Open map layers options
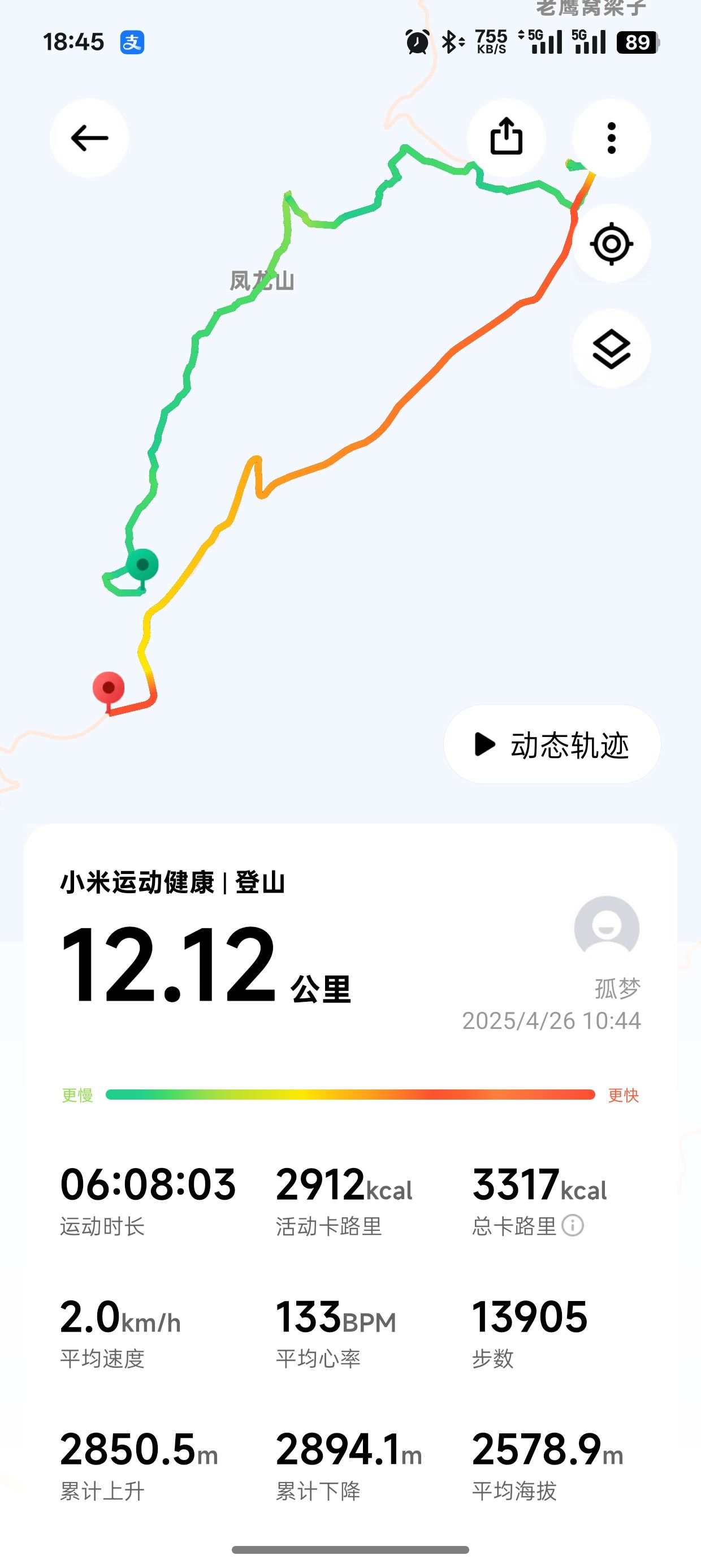The image size is (701, 1568). click(x=612, y=349)
